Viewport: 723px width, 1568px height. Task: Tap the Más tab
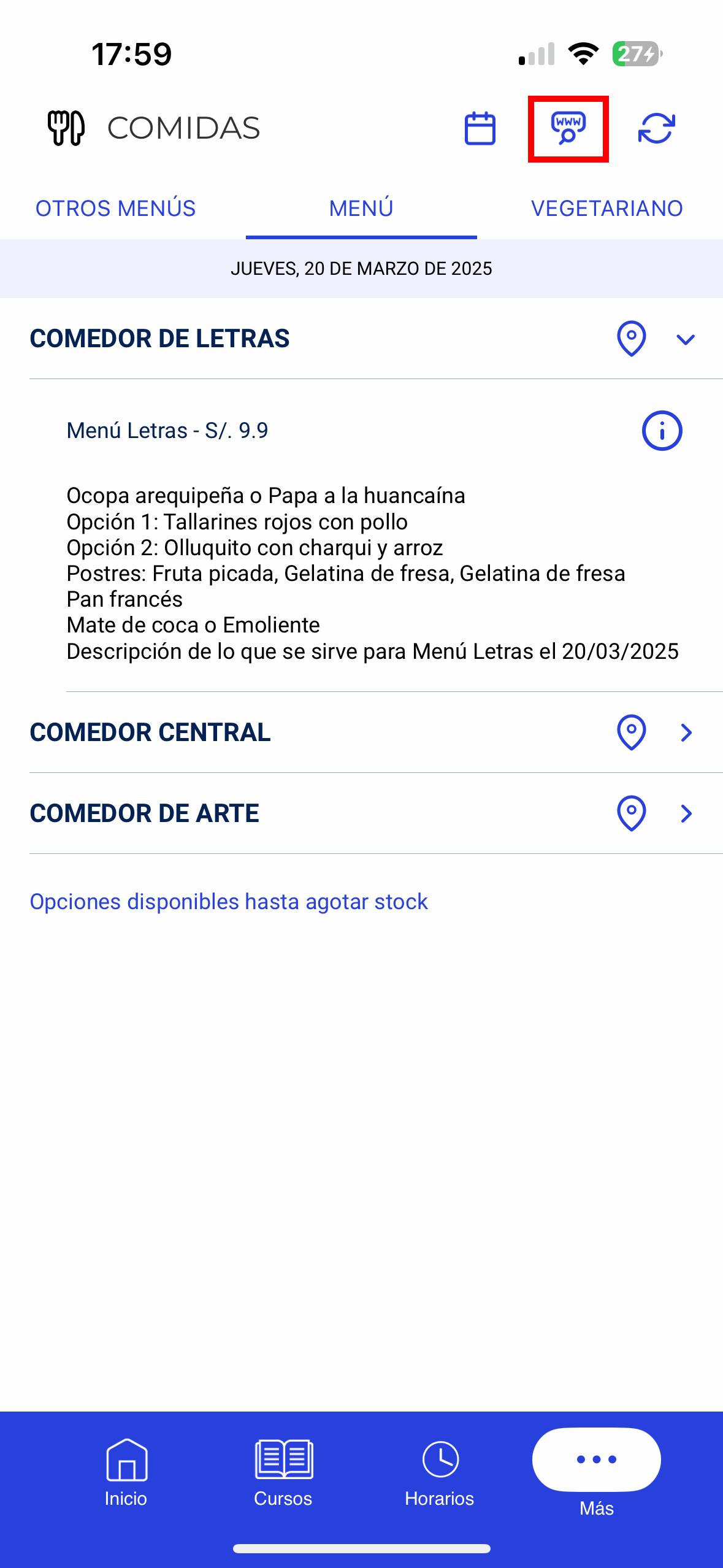click(597, 1472)
